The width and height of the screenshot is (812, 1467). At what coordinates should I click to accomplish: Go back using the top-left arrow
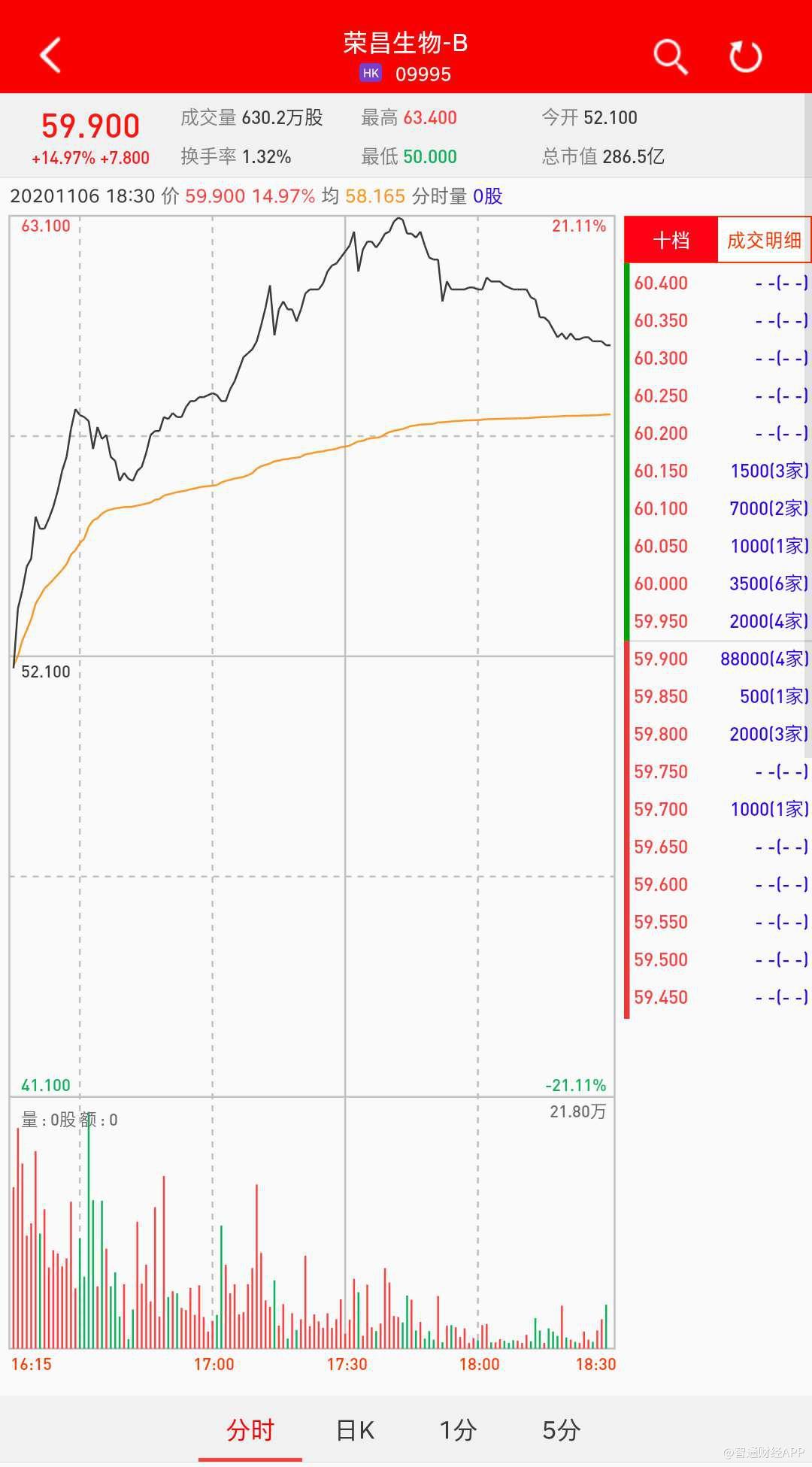tap(50, 56)
